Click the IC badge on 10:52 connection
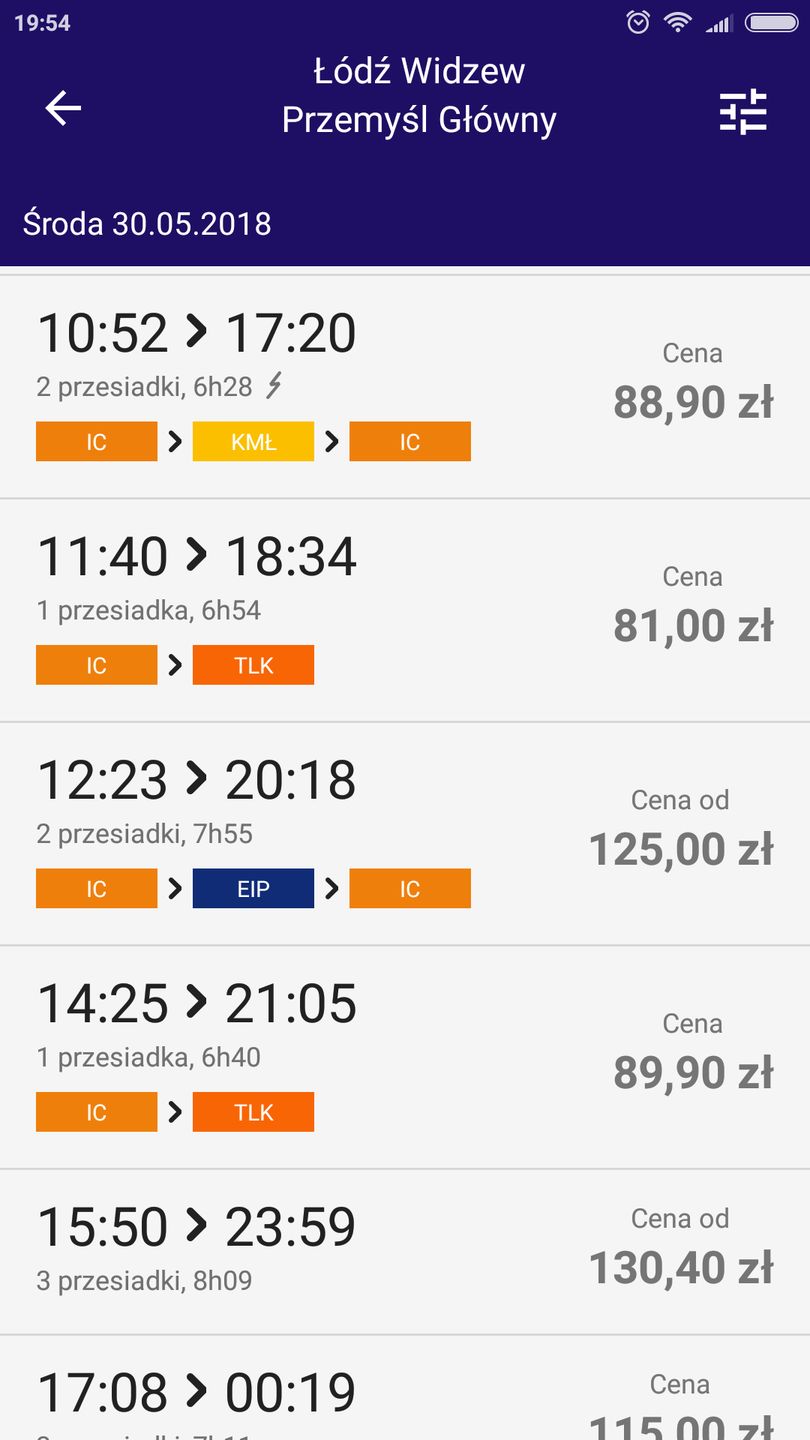The height and width of the screenshot is (1440, 810). (x=96, y=441)
